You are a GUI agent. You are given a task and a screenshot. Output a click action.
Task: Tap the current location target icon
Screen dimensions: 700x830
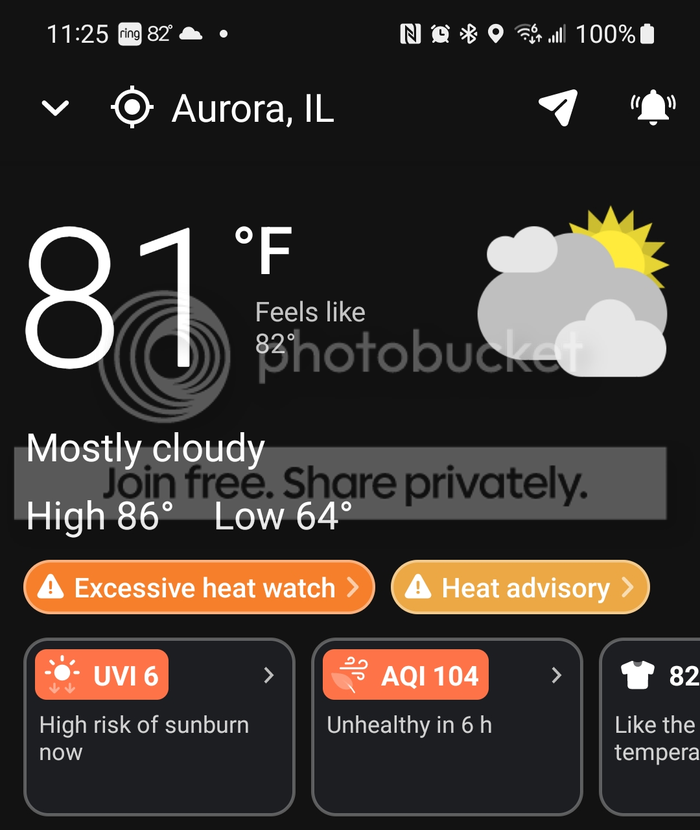(x=132, y=108)
